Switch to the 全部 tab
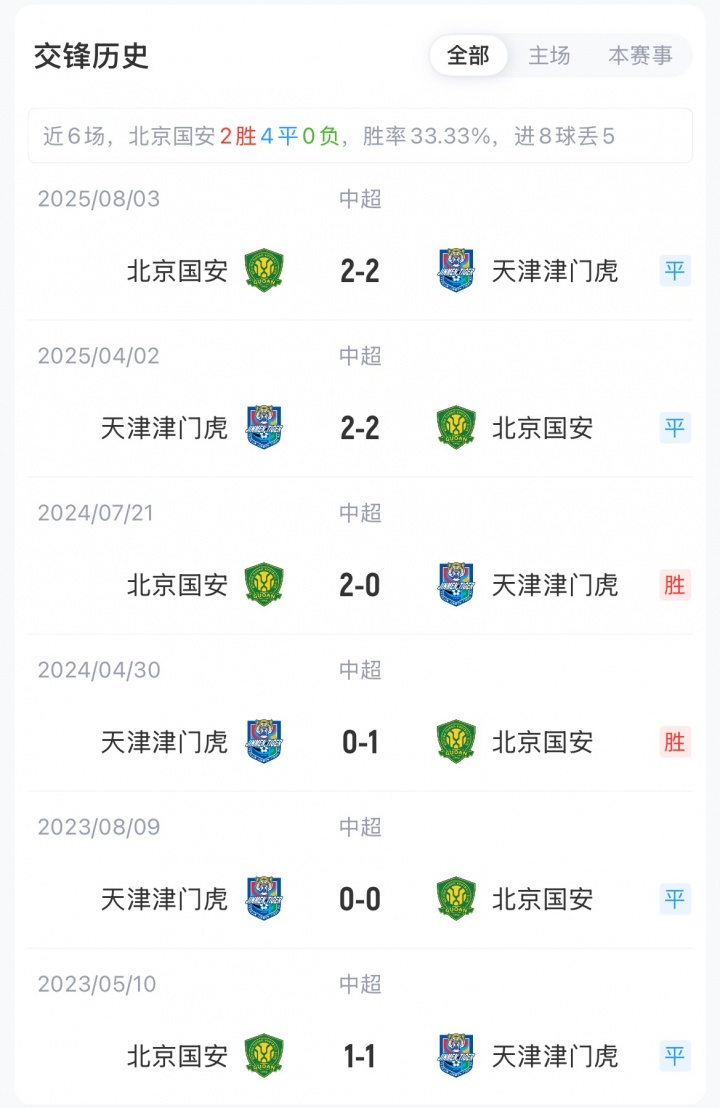 468,56
